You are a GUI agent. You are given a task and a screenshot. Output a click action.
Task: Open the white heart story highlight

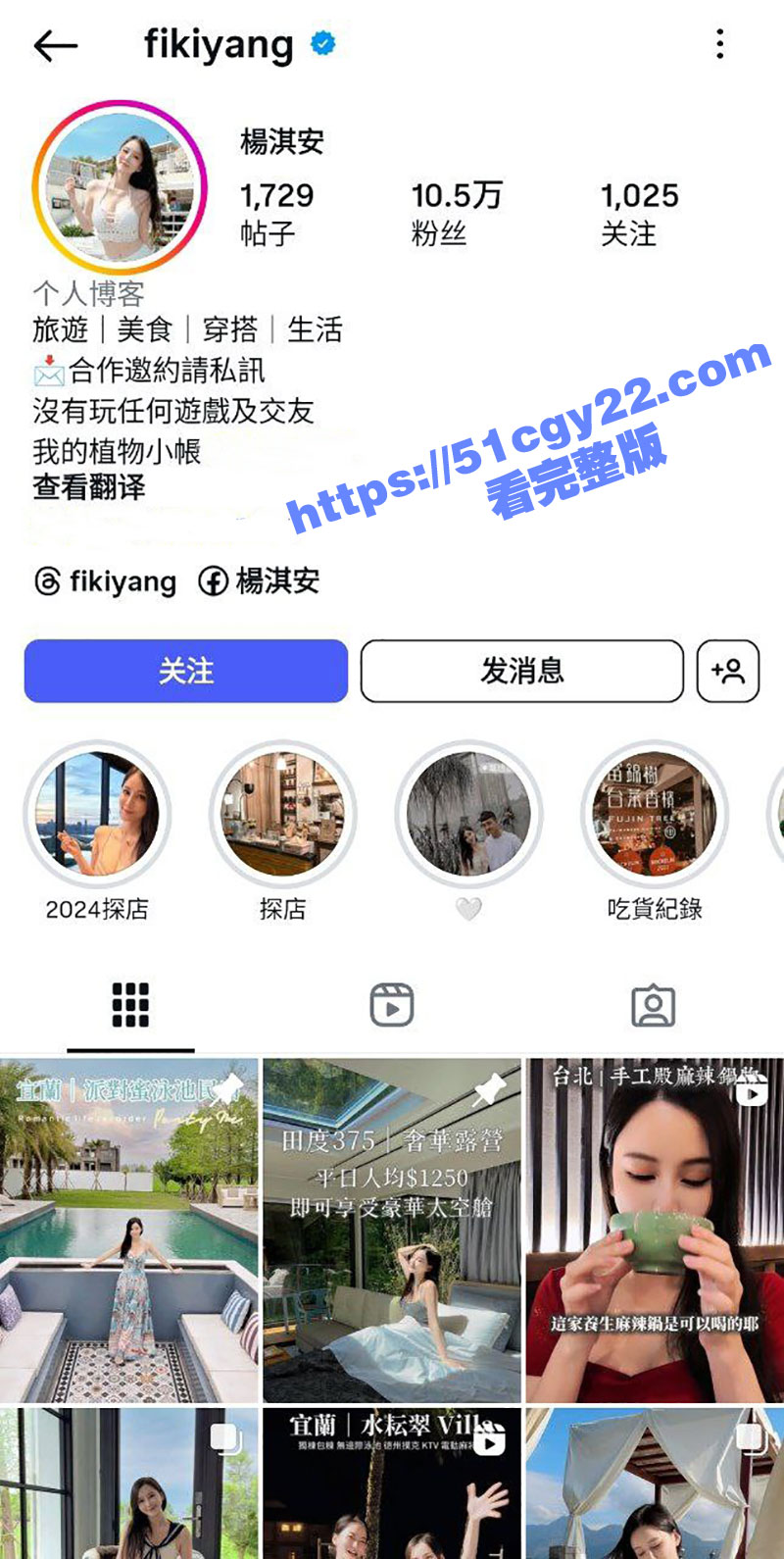coord(468,814)
